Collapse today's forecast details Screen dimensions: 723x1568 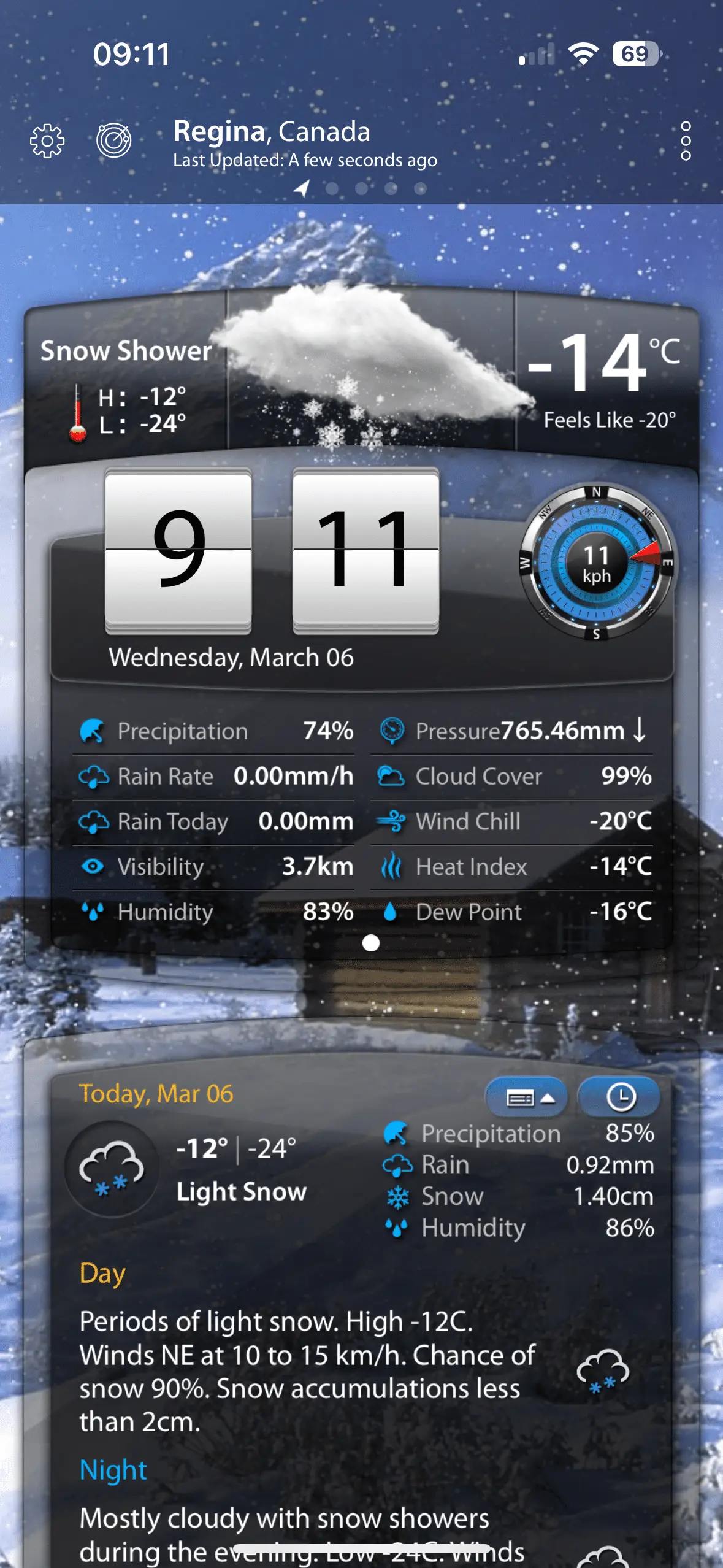530,1097
